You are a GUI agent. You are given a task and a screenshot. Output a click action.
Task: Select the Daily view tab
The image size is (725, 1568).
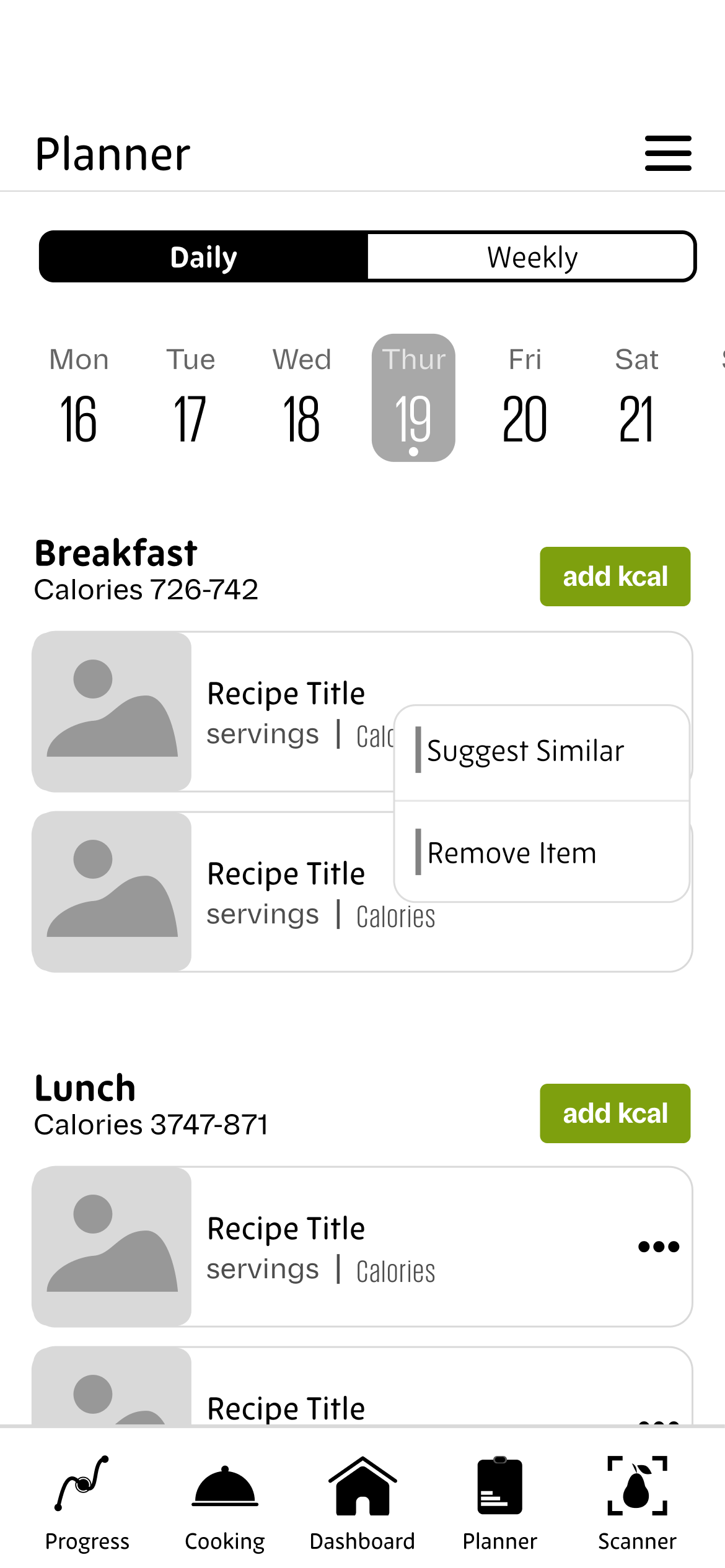[204, 257]
